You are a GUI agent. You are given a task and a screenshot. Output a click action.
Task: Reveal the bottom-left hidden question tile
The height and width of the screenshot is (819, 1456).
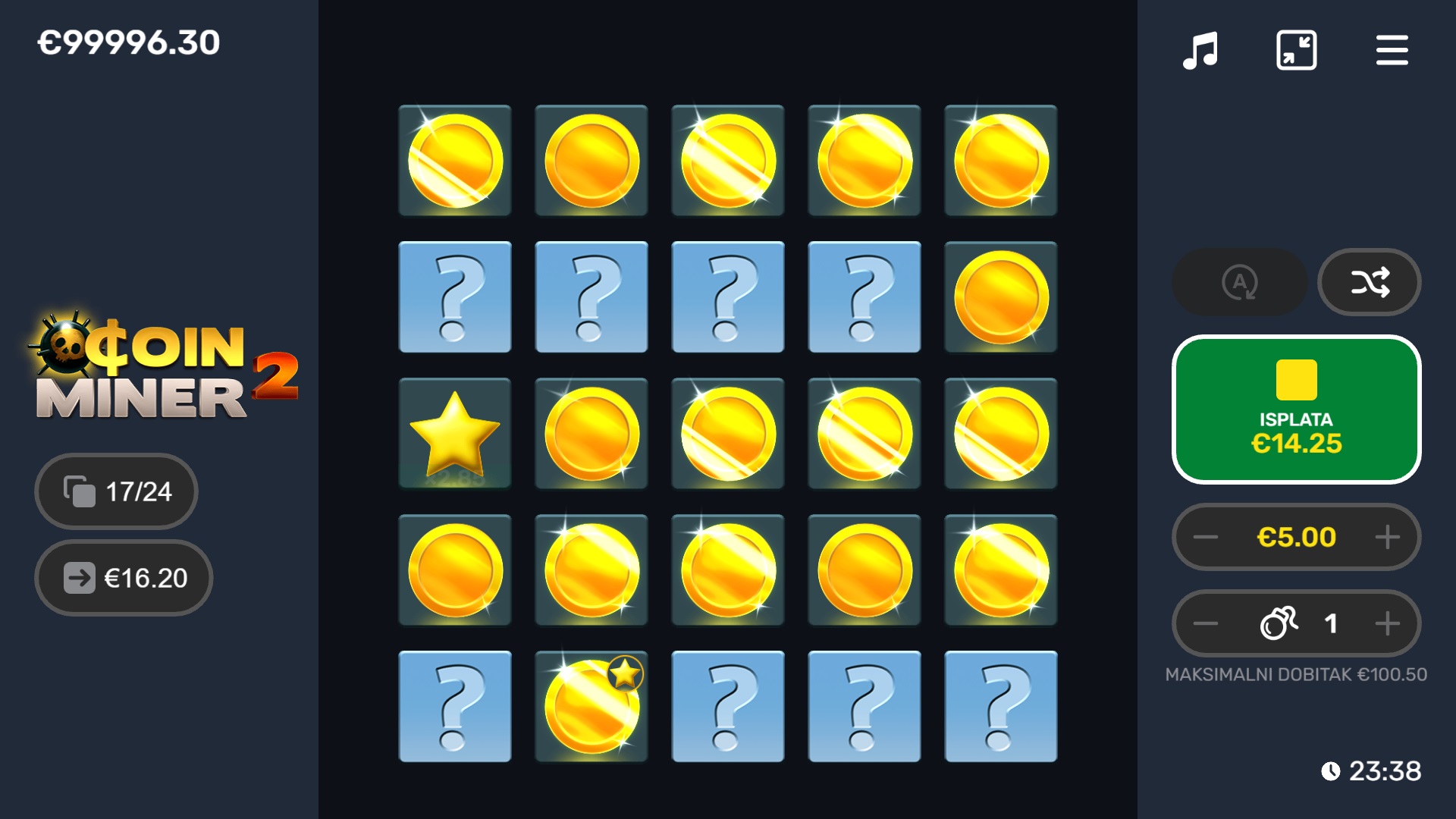click(x=455, y=706)
